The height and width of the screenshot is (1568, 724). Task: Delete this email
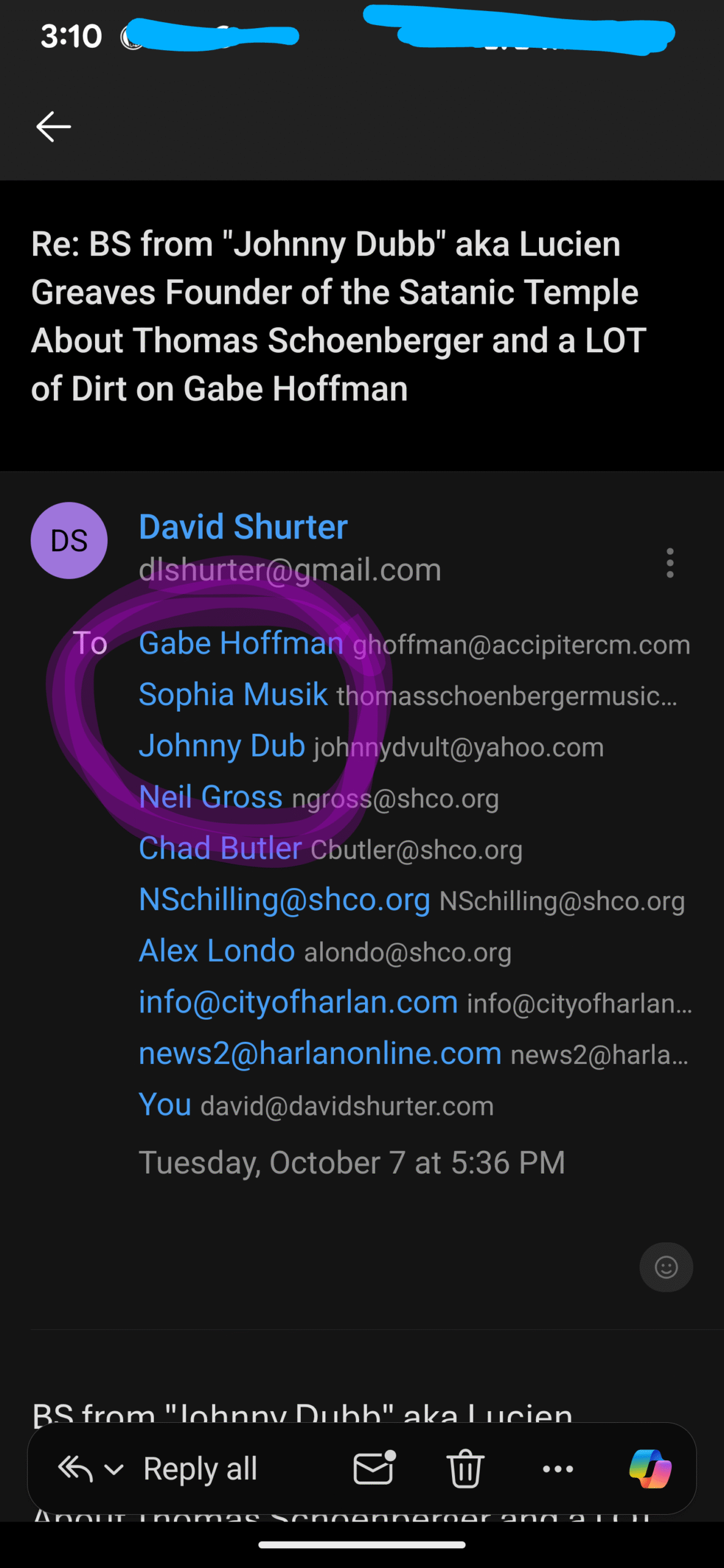465,1468
